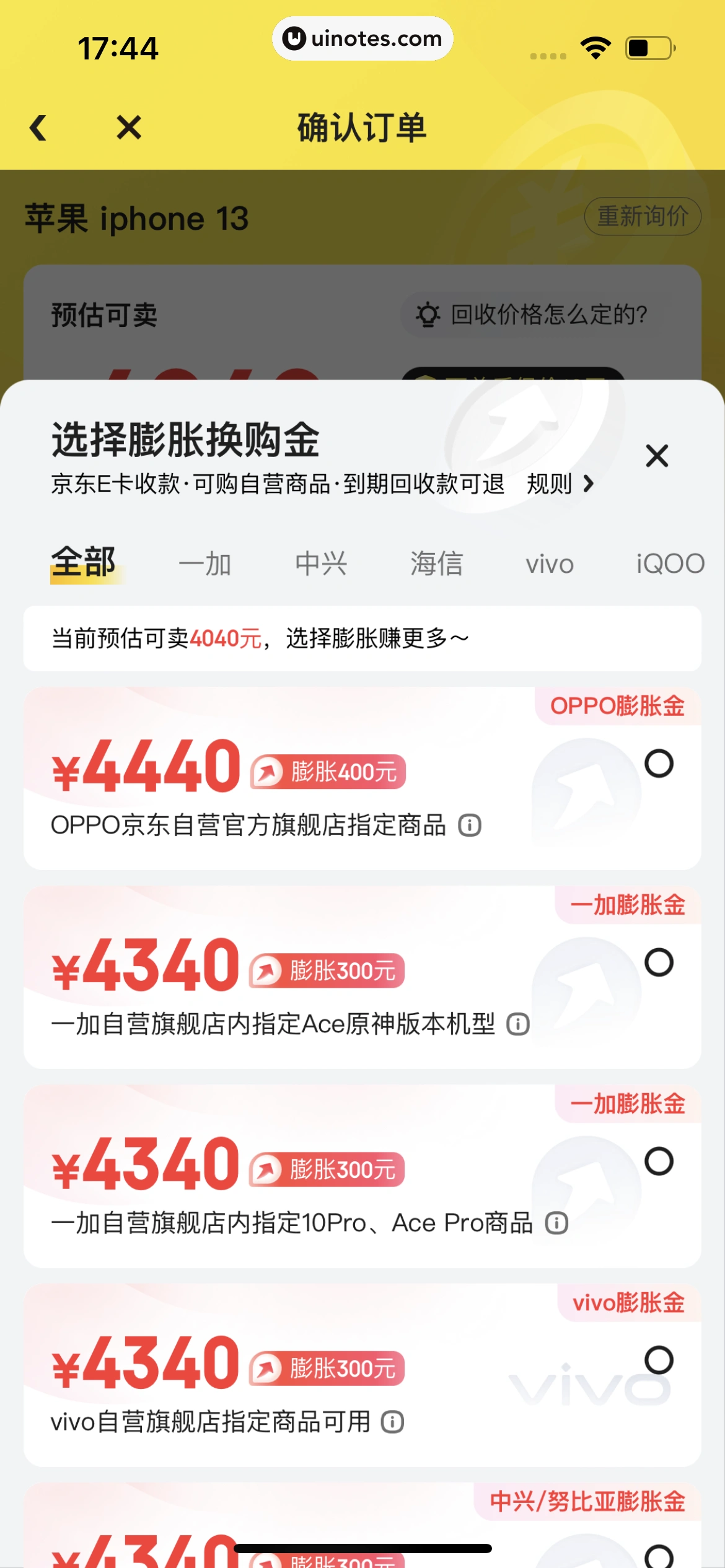This screenshot has width=725, height=1568.
Task: Tap the lightbulb icon near 回收价格怎么定的?
Action: [x=429, y=315]
